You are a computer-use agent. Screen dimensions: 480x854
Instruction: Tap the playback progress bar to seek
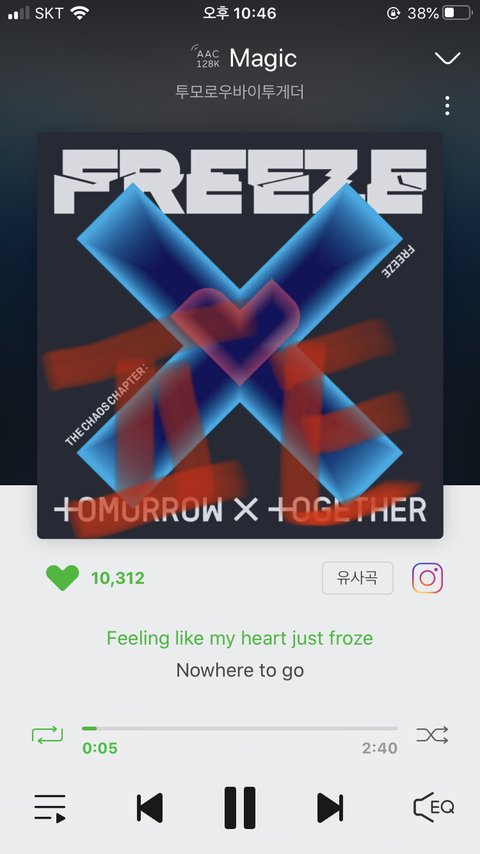240,728
